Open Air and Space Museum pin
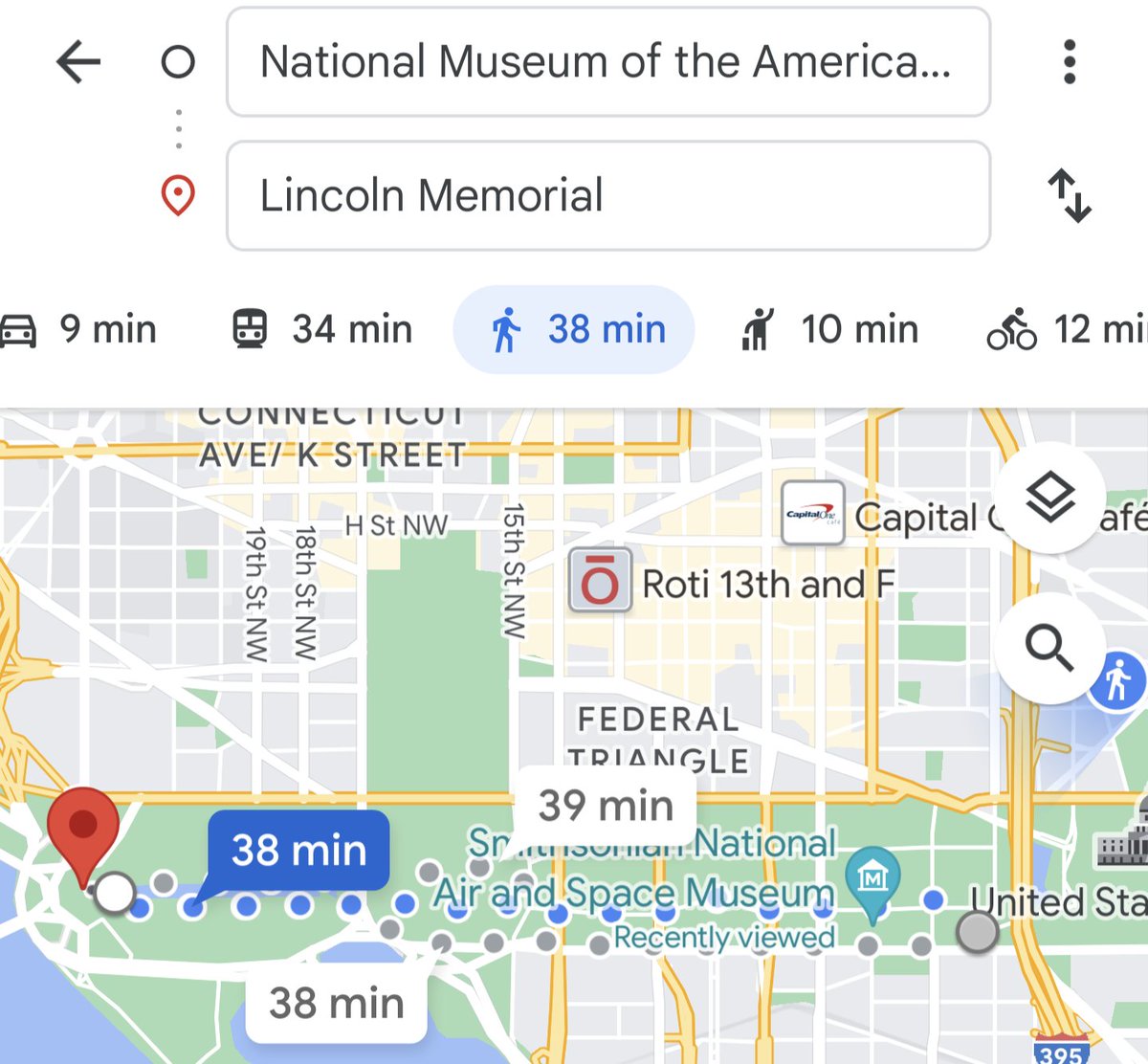This screenshot has height=1064, width=1148. [x=872, y=876]
